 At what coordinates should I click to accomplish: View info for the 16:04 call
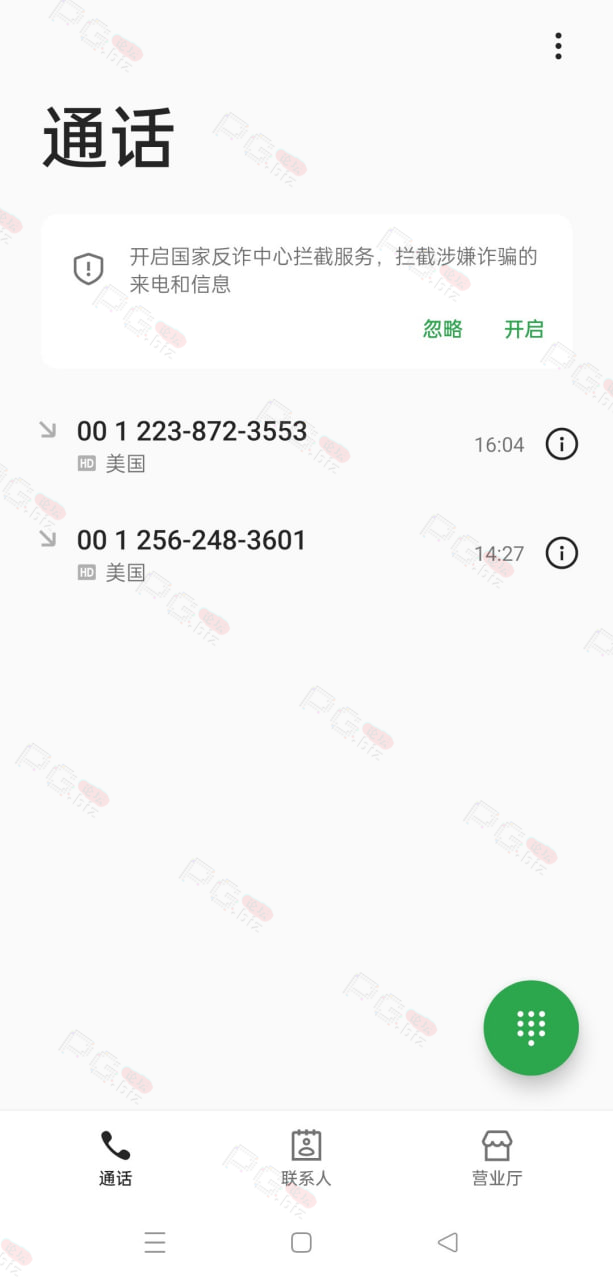click(562, 444)
